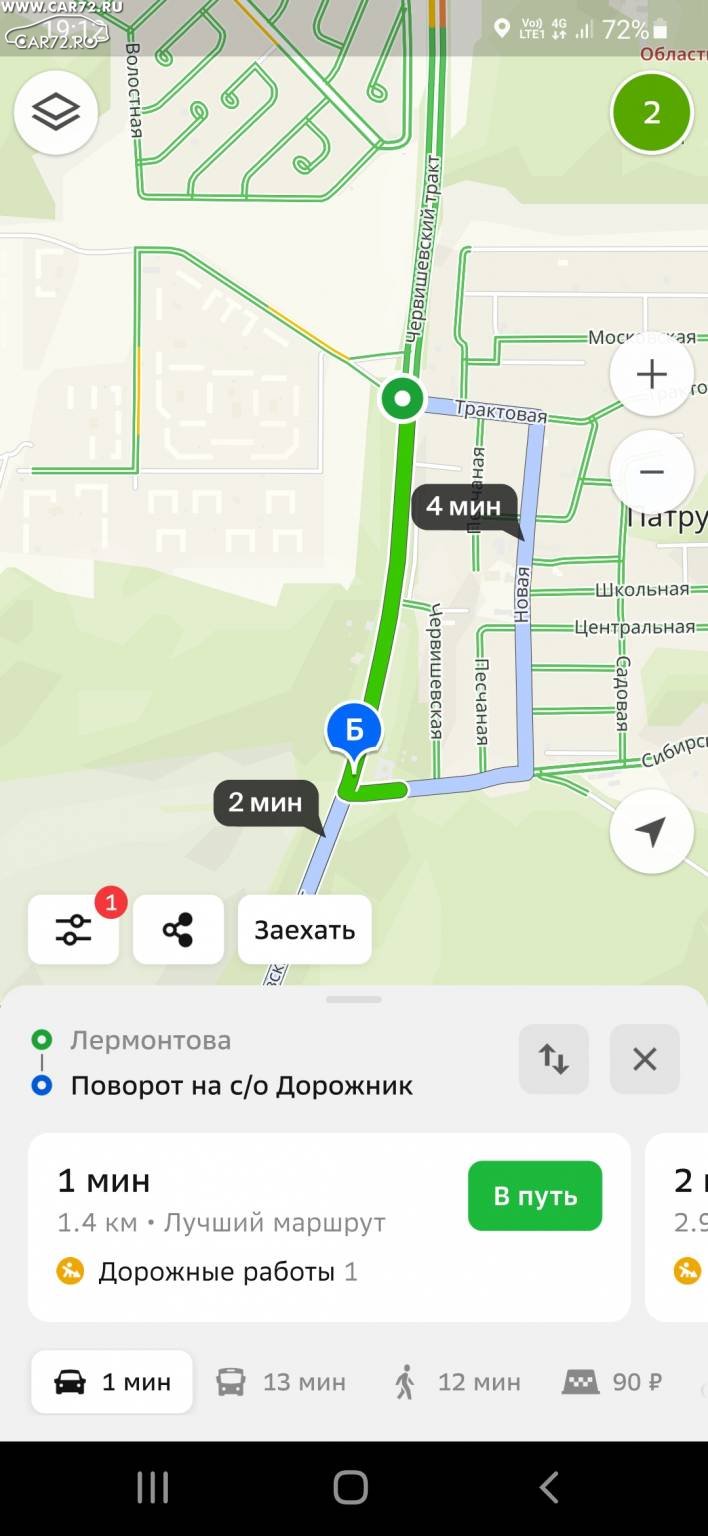Zoom in on the map

[651, 375]
